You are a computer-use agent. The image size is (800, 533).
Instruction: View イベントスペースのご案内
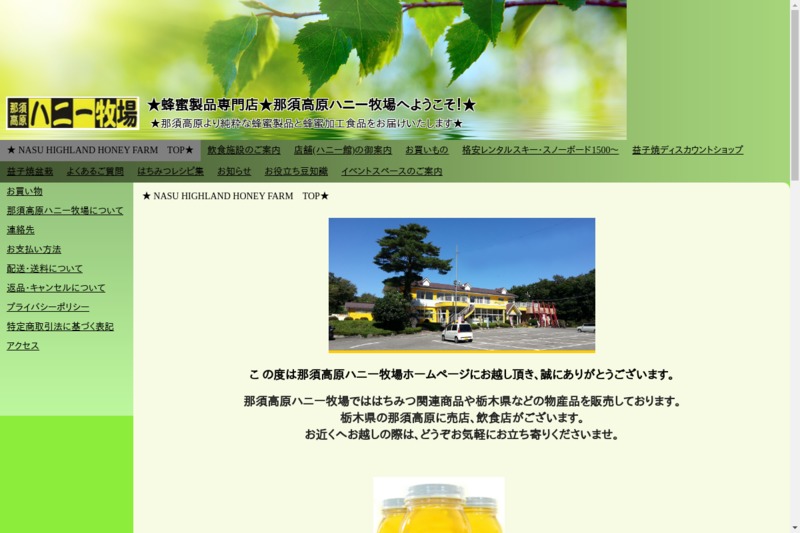(391, 171)
